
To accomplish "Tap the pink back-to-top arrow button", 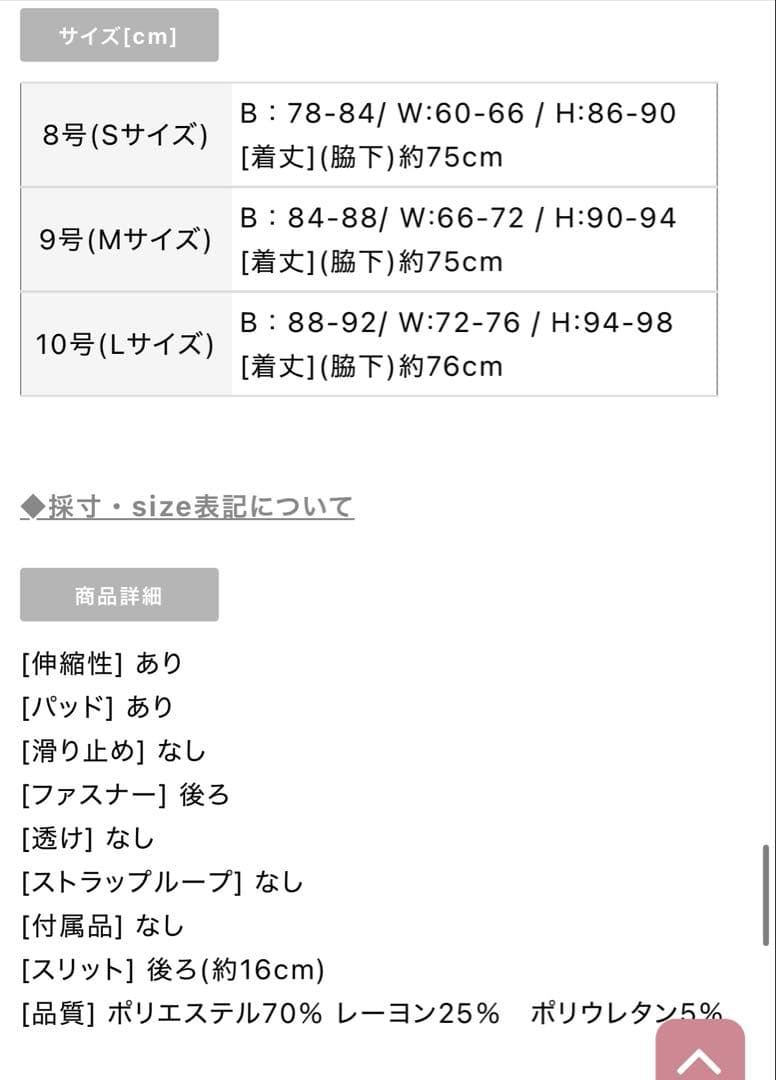I will [x=700, y=1054].
